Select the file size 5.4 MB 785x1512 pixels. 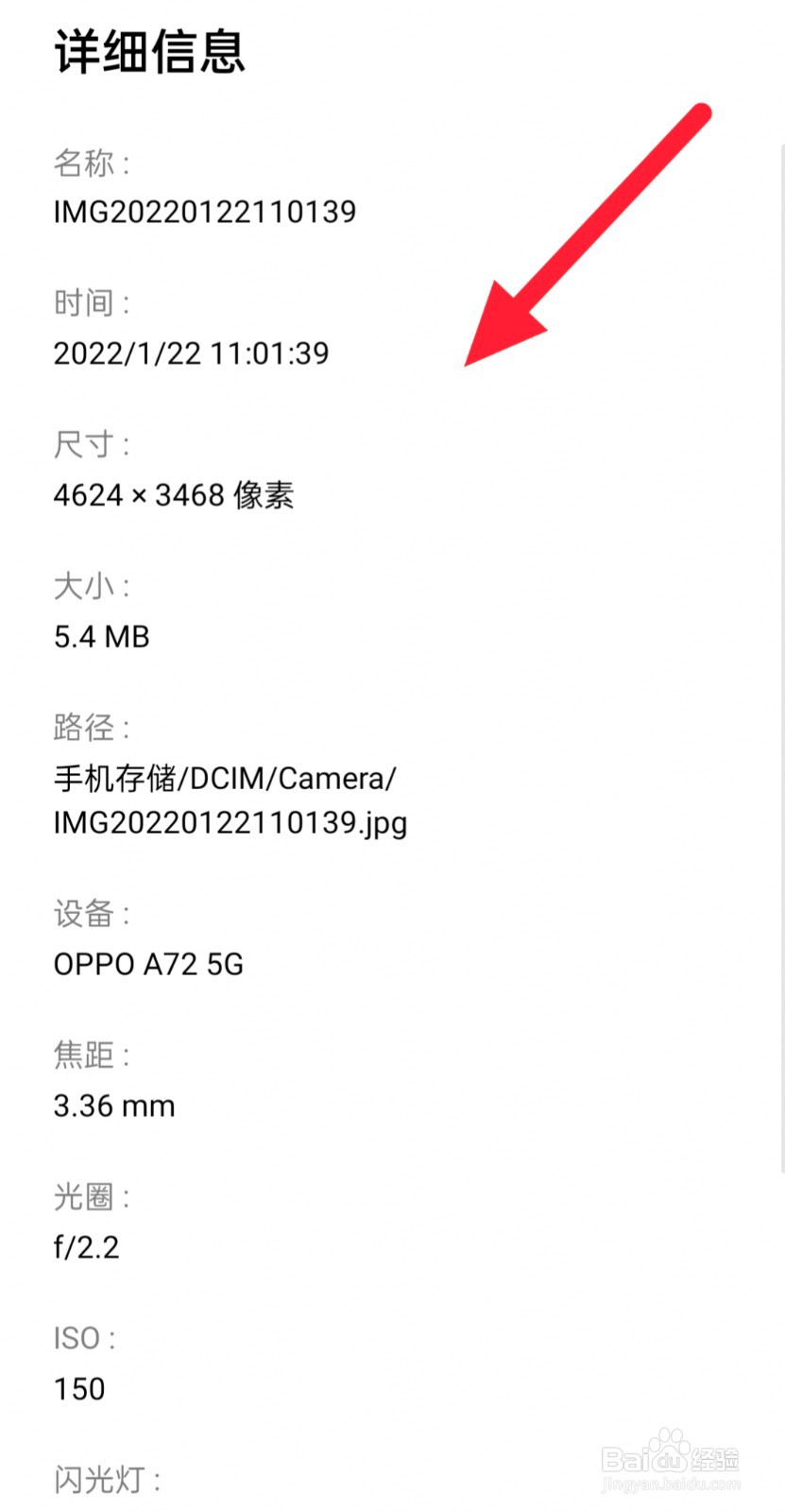101,635
